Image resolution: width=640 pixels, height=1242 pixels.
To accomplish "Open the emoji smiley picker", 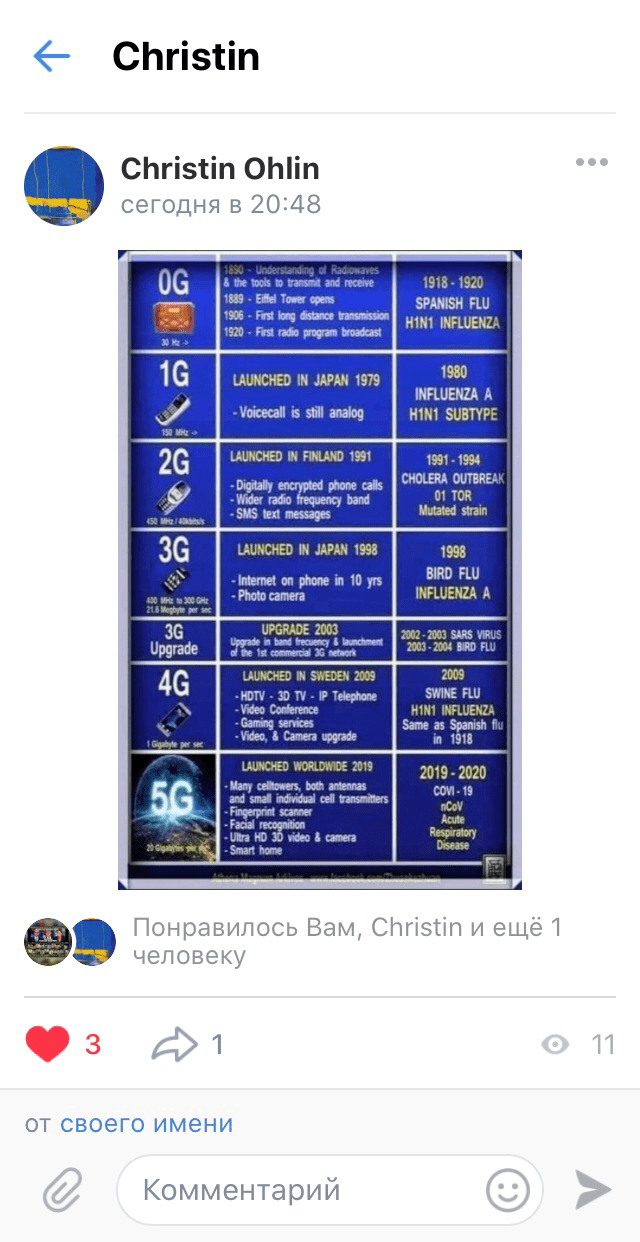I will 508,1190.
